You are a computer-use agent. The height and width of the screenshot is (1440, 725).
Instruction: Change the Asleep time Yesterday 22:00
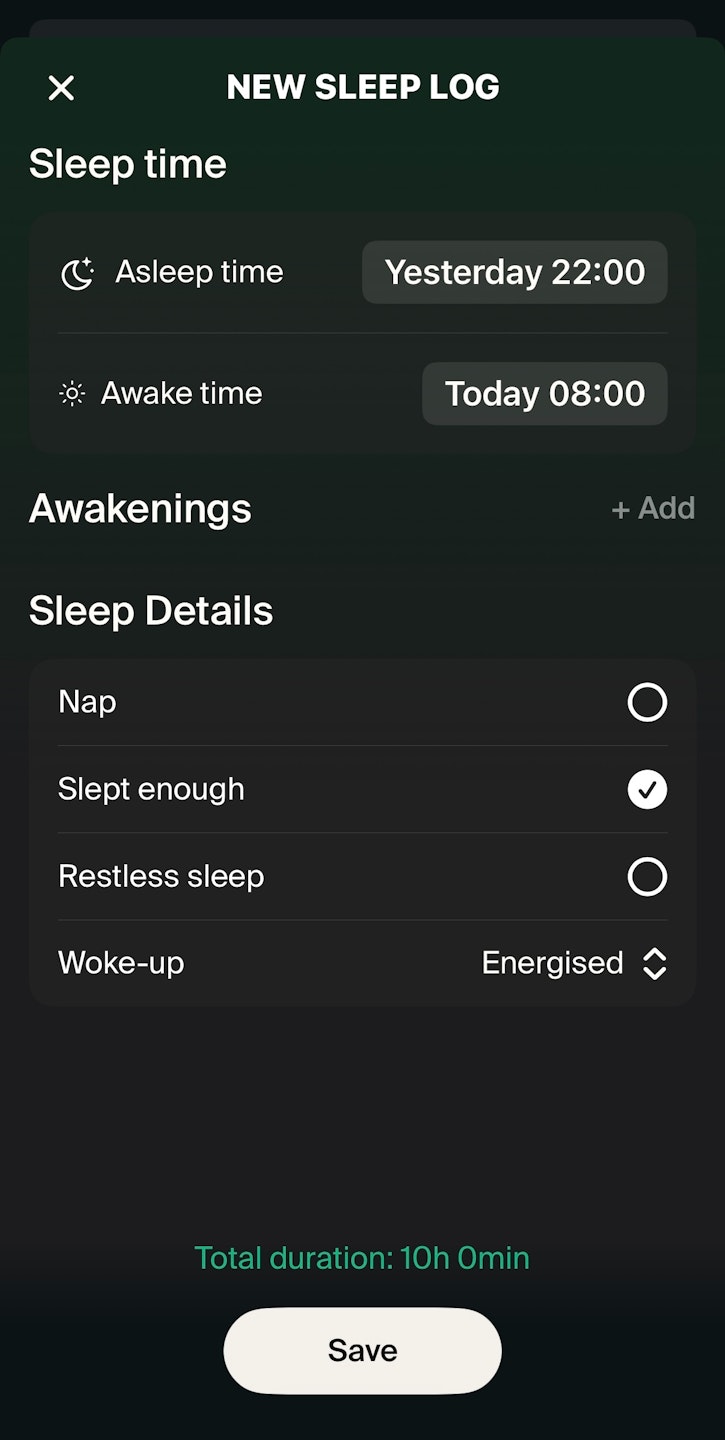click(x=514, y=272)
